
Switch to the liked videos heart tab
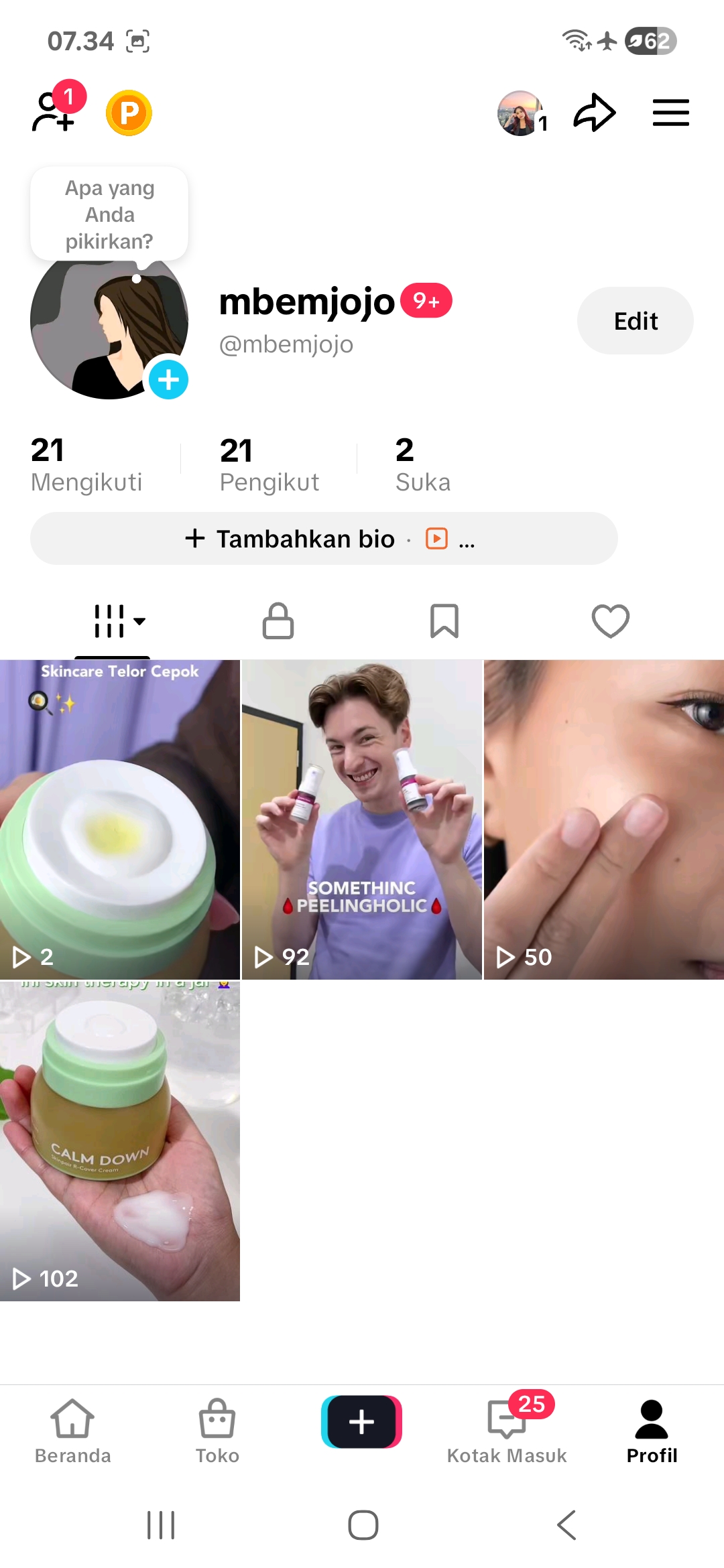(x=611, y=621)
